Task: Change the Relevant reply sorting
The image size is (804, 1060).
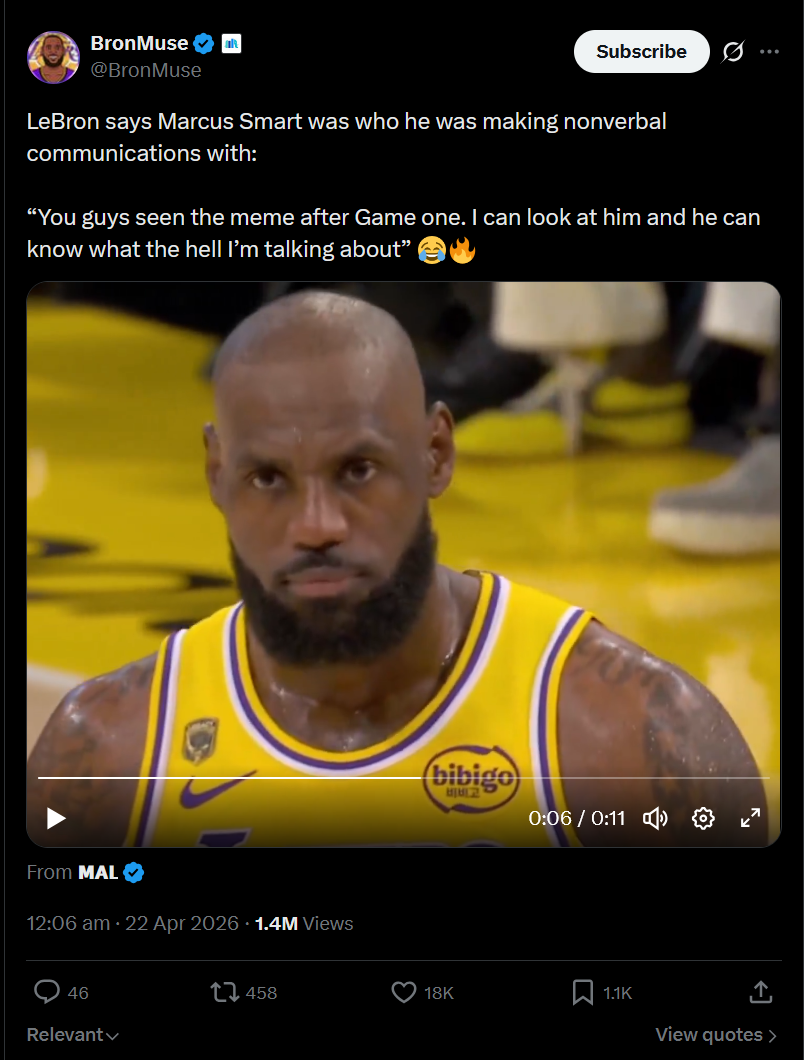Action: (x=72, y=1035)
